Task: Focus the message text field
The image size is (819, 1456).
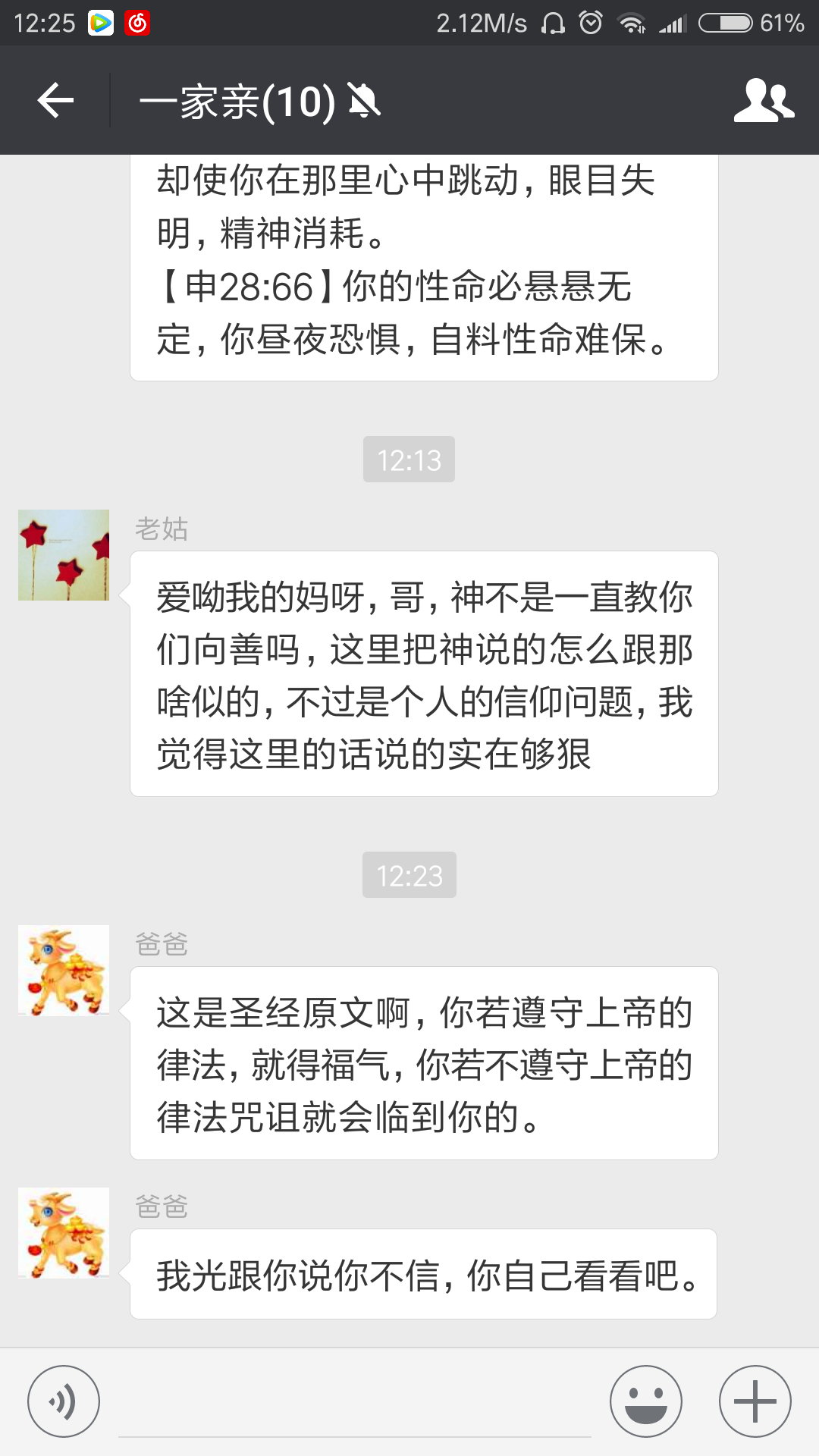Action: click(355, 1403)
